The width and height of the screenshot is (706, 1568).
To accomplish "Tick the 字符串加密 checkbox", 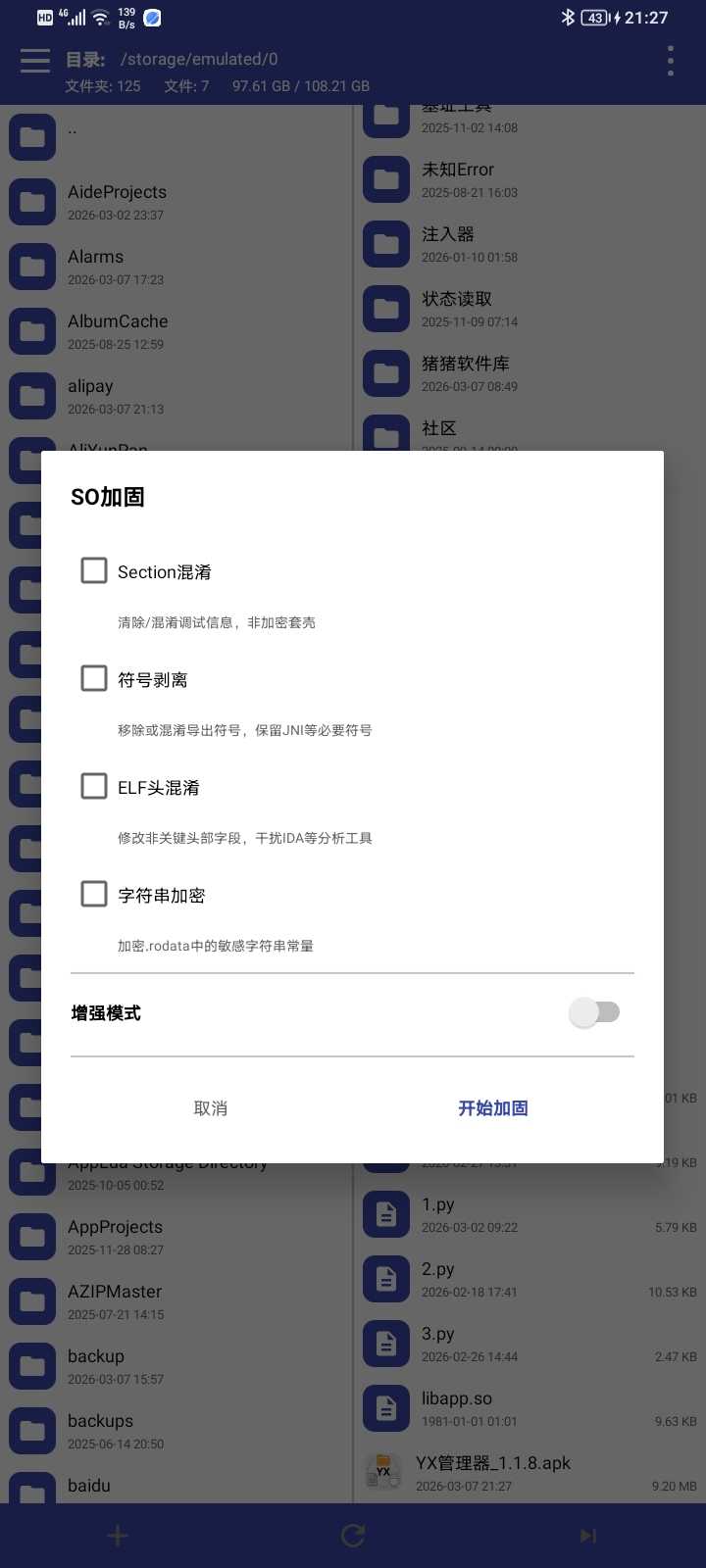I will 94,894.
